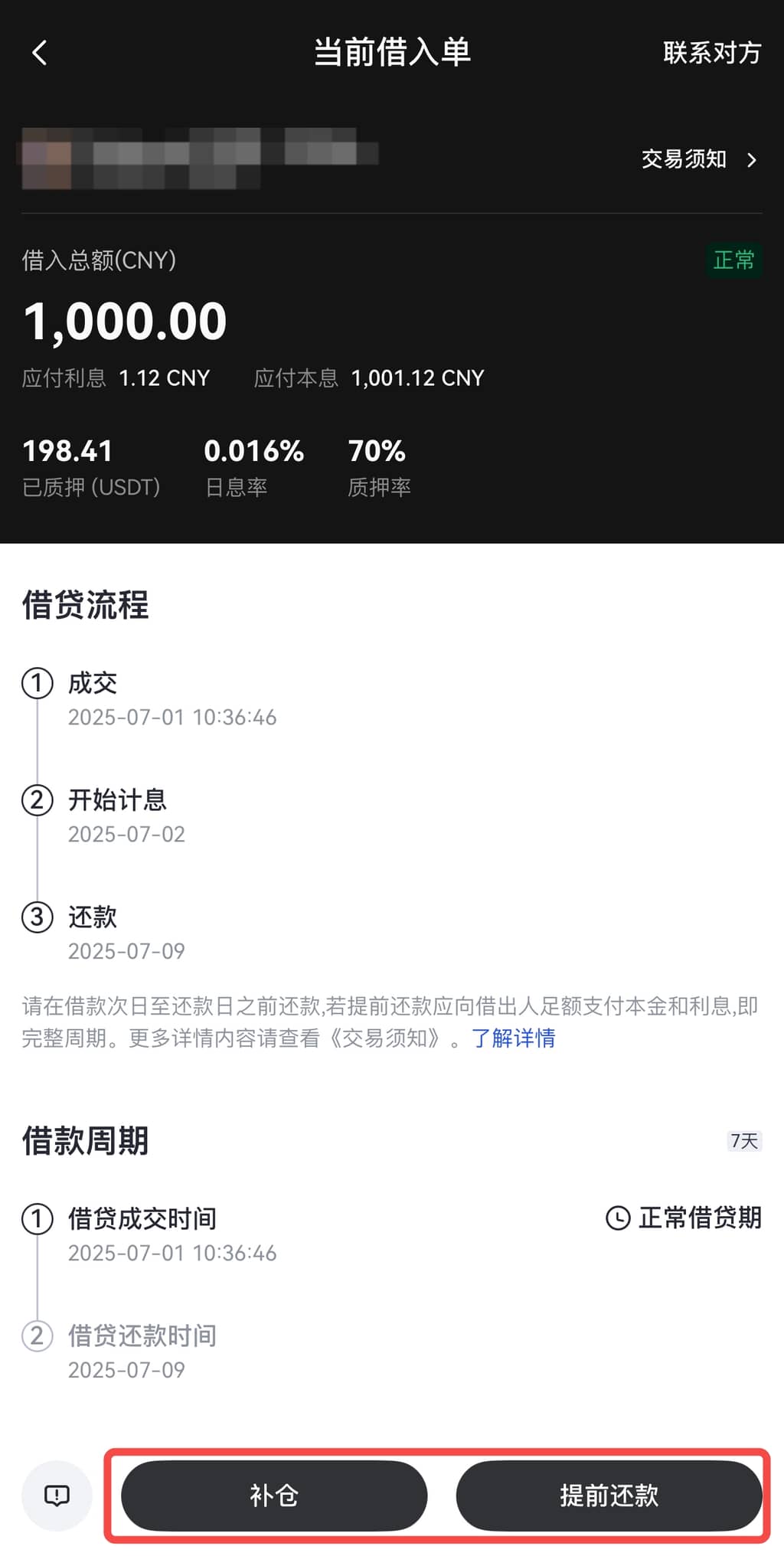784x1566 pixels.
Task: Open the feedback chat icon at bottom
Action: point(57,1495)
